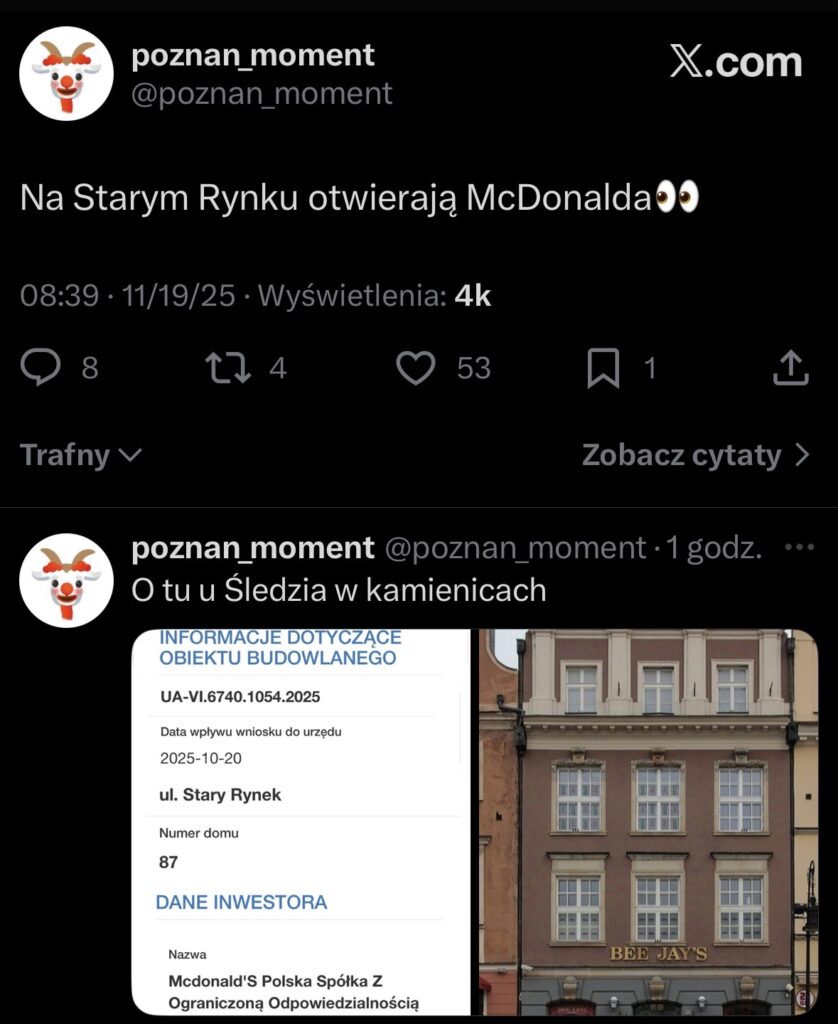View the BEE JAY'S building photo
The width and height of the screenshot is (838, 1024).
tap(648, 822)
